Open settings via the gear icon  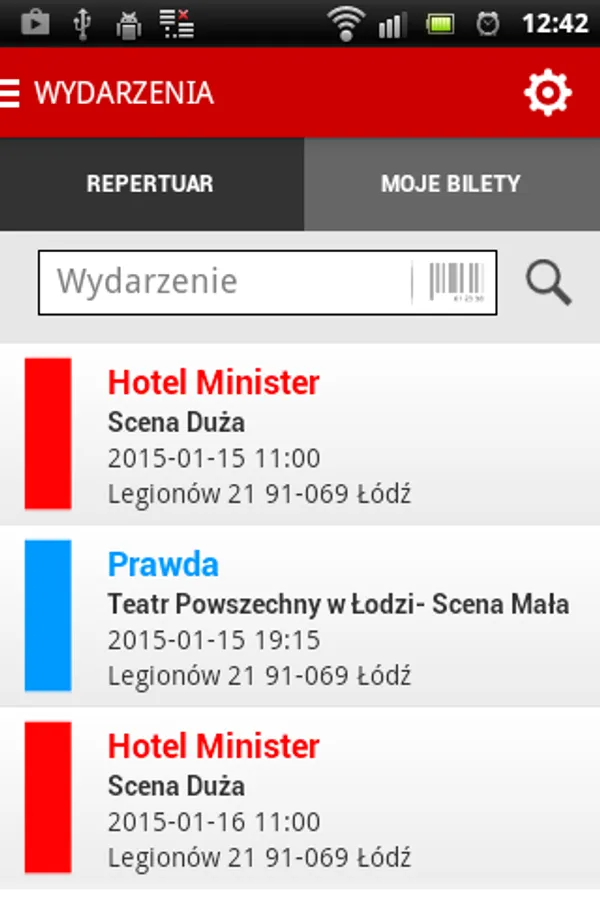(547, 94)
